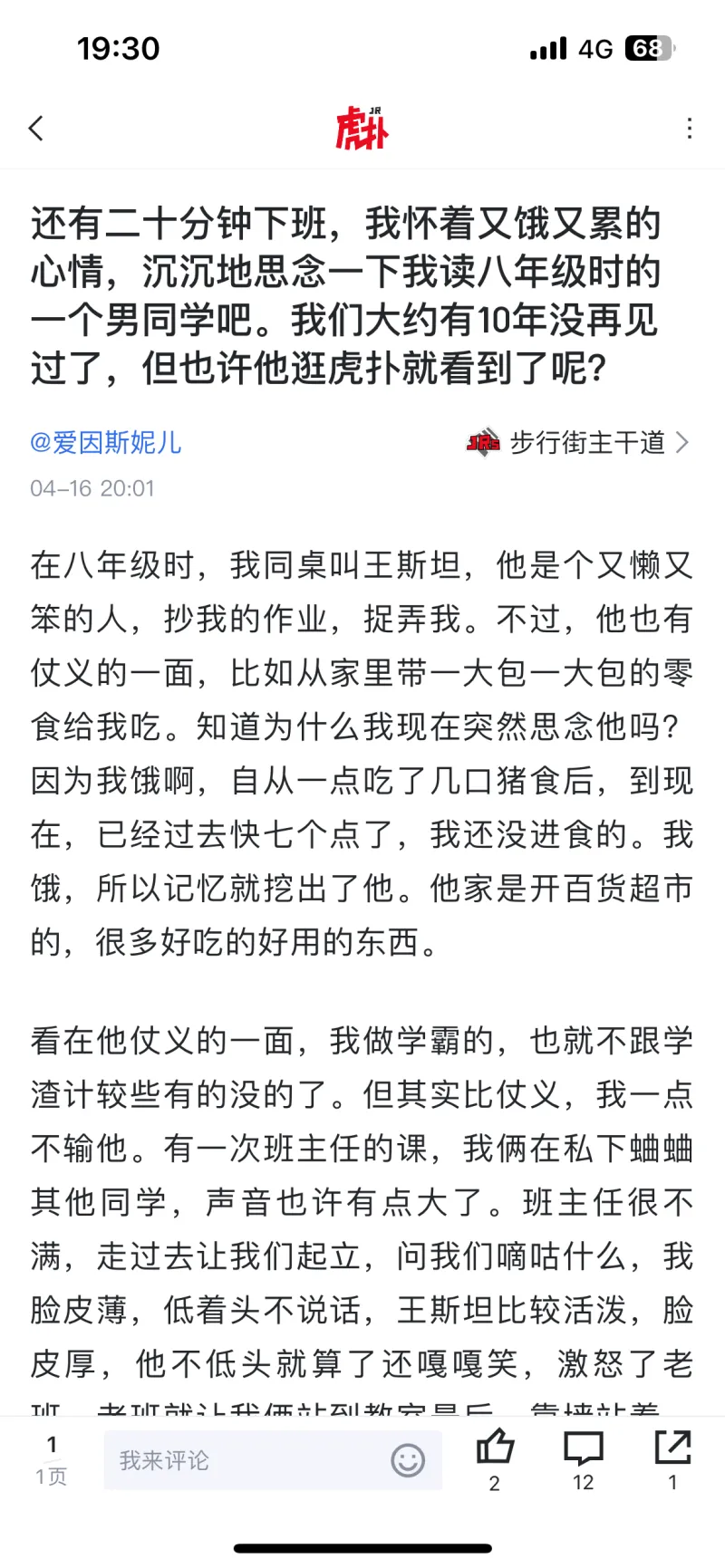Open the 步行街主干道 board
The width and height of the screenshot is (725, 1568).
point(578,442)
